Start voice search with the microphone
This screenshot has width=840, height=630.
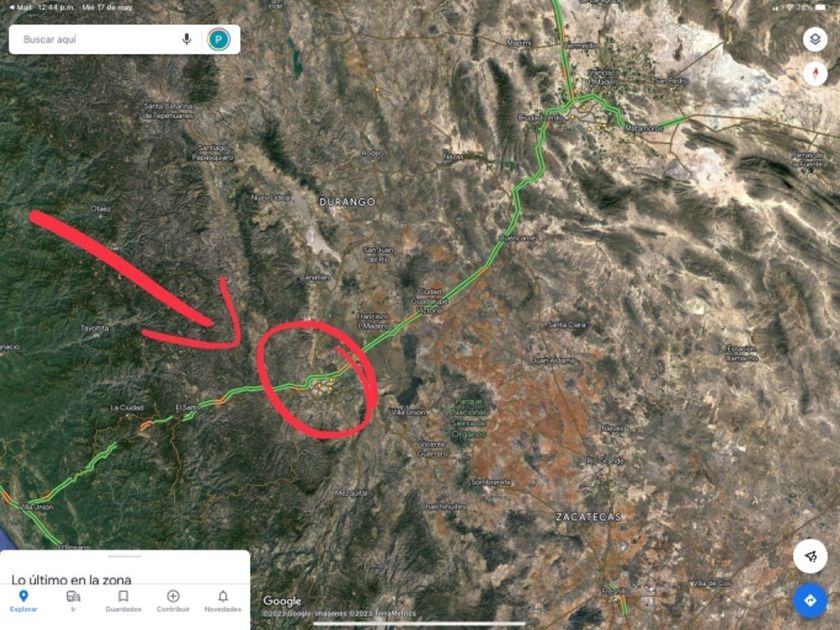click(186, 39)
